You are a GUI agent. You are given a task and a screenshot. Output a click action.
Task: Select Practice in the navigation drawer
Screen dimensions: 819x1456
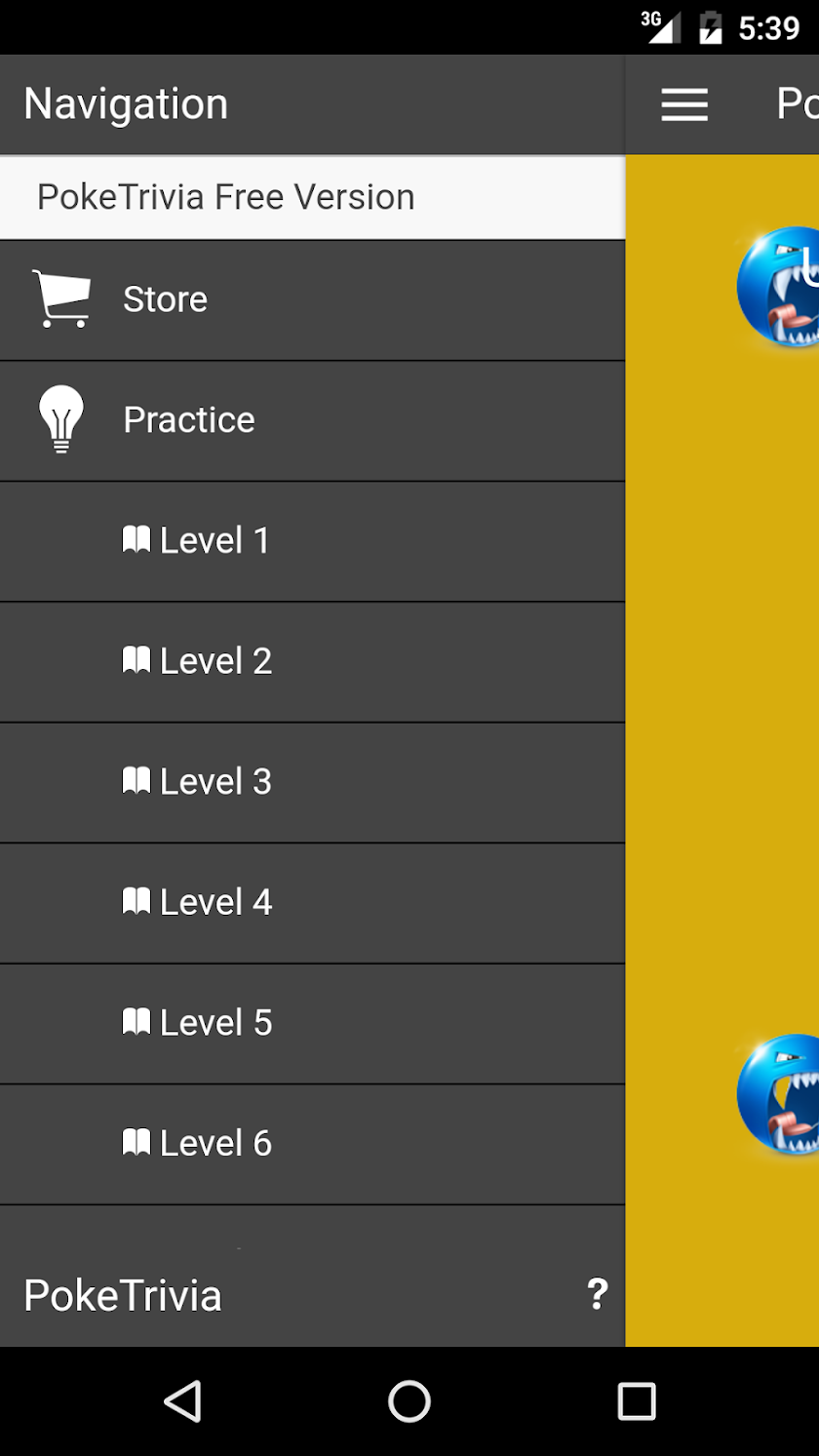(x=312, y=421)
